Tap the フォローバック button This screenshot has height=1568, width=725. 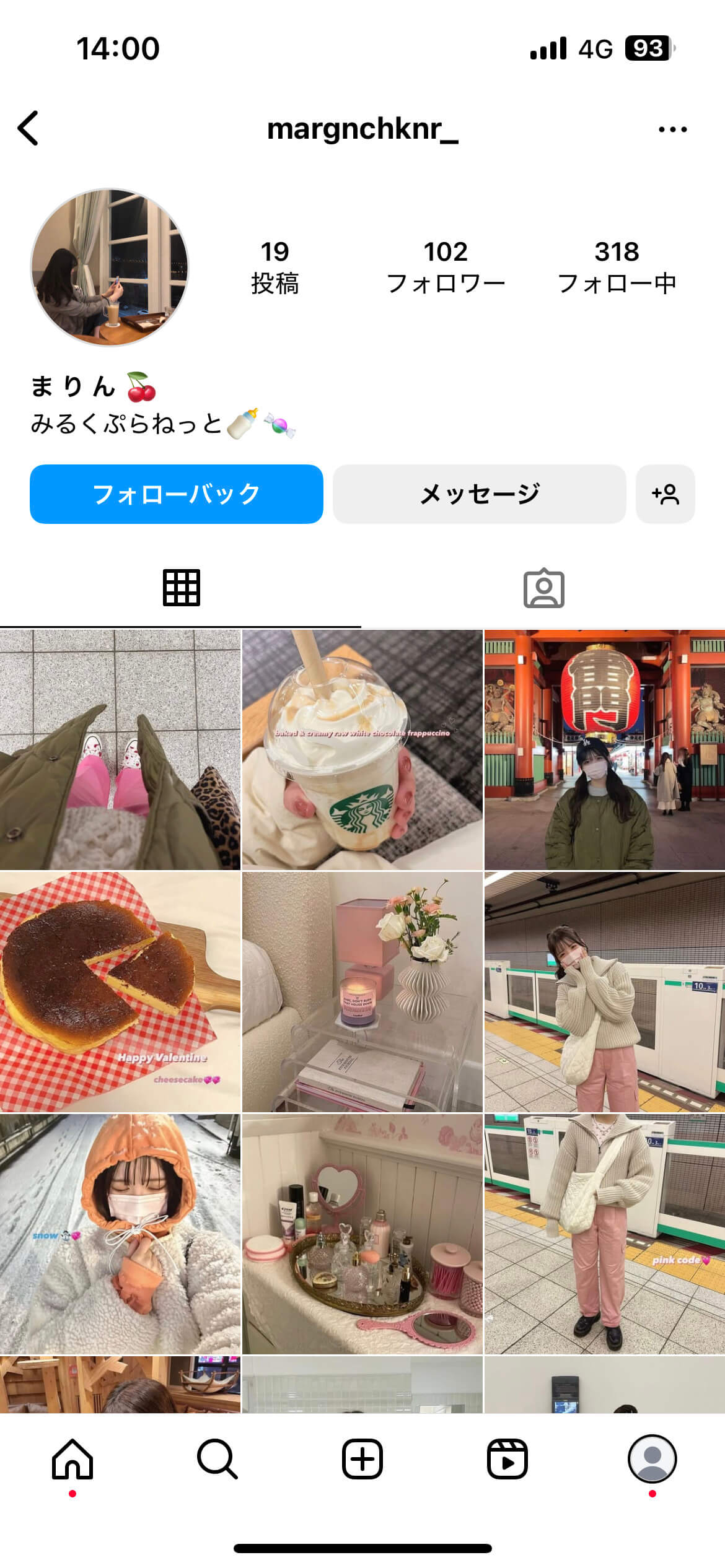tap(177, 494)
